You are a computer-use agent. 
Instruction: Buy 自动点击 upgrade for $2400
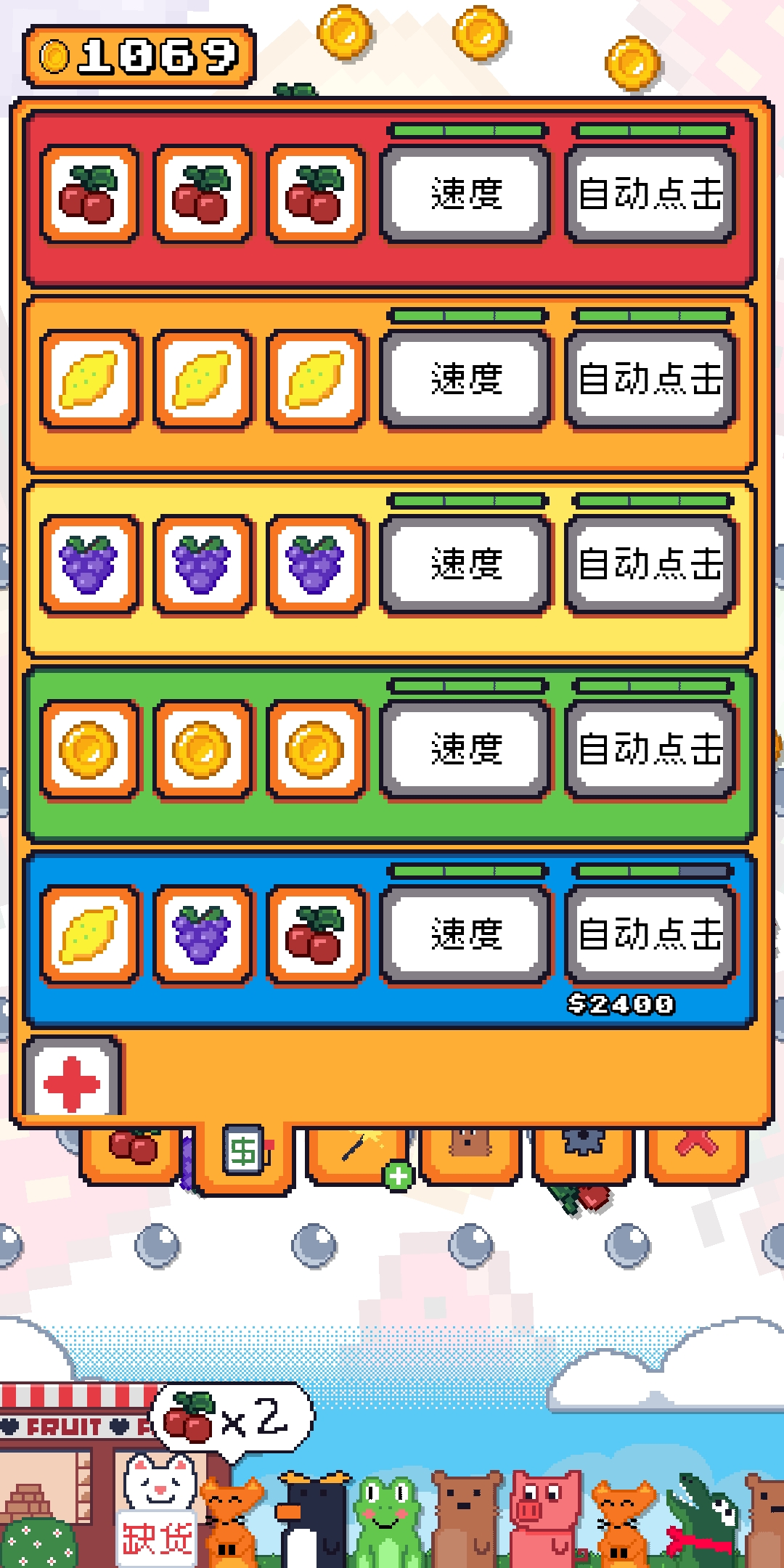pos(650,934)
